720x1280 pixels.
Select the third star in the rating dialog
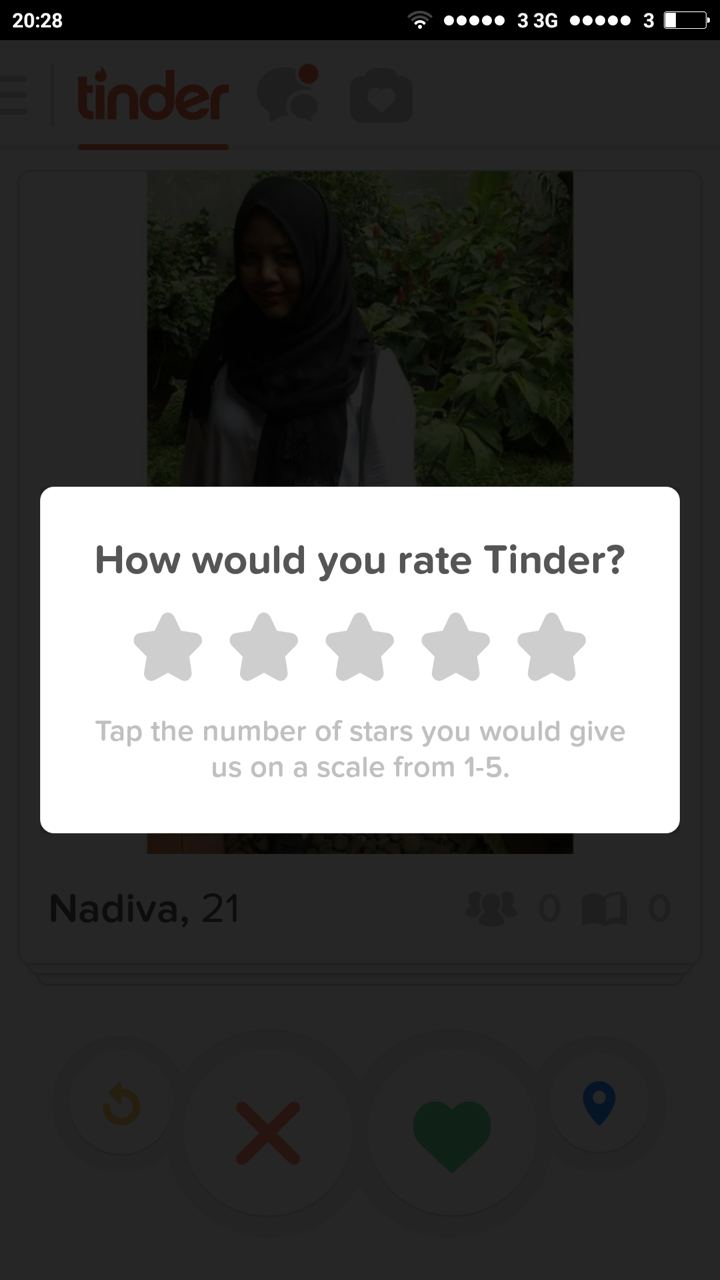[x=360, y=647]
